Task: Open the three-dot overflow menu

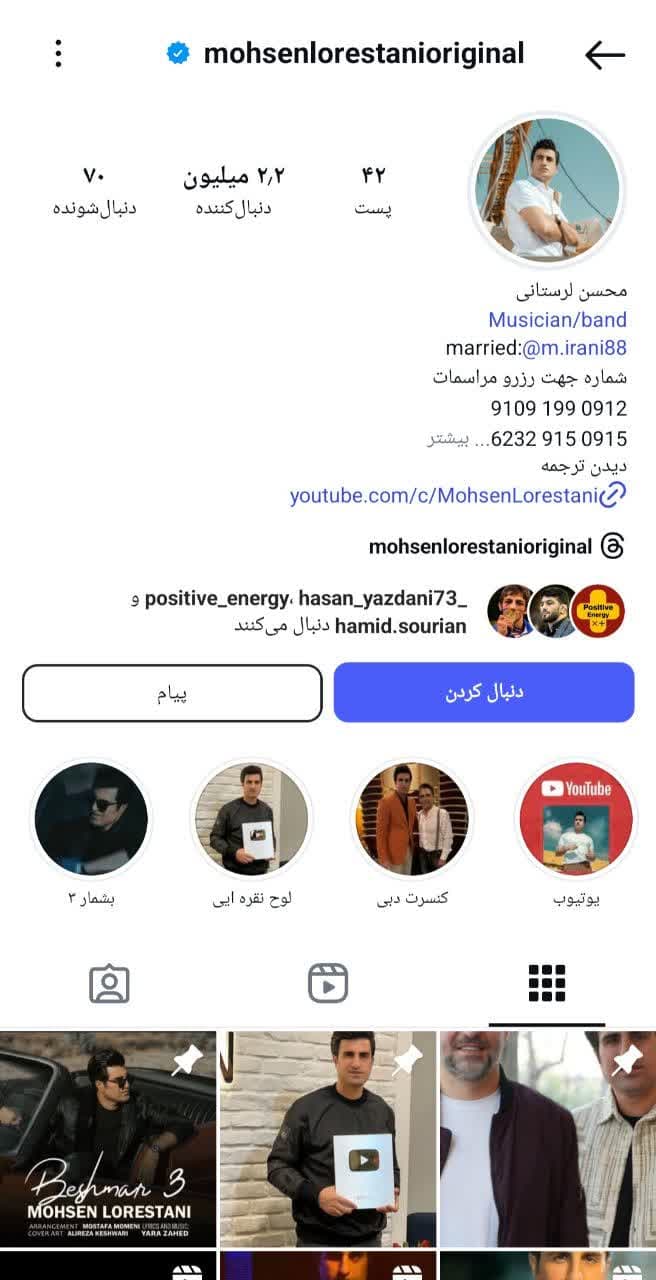Action: point(59,53)
